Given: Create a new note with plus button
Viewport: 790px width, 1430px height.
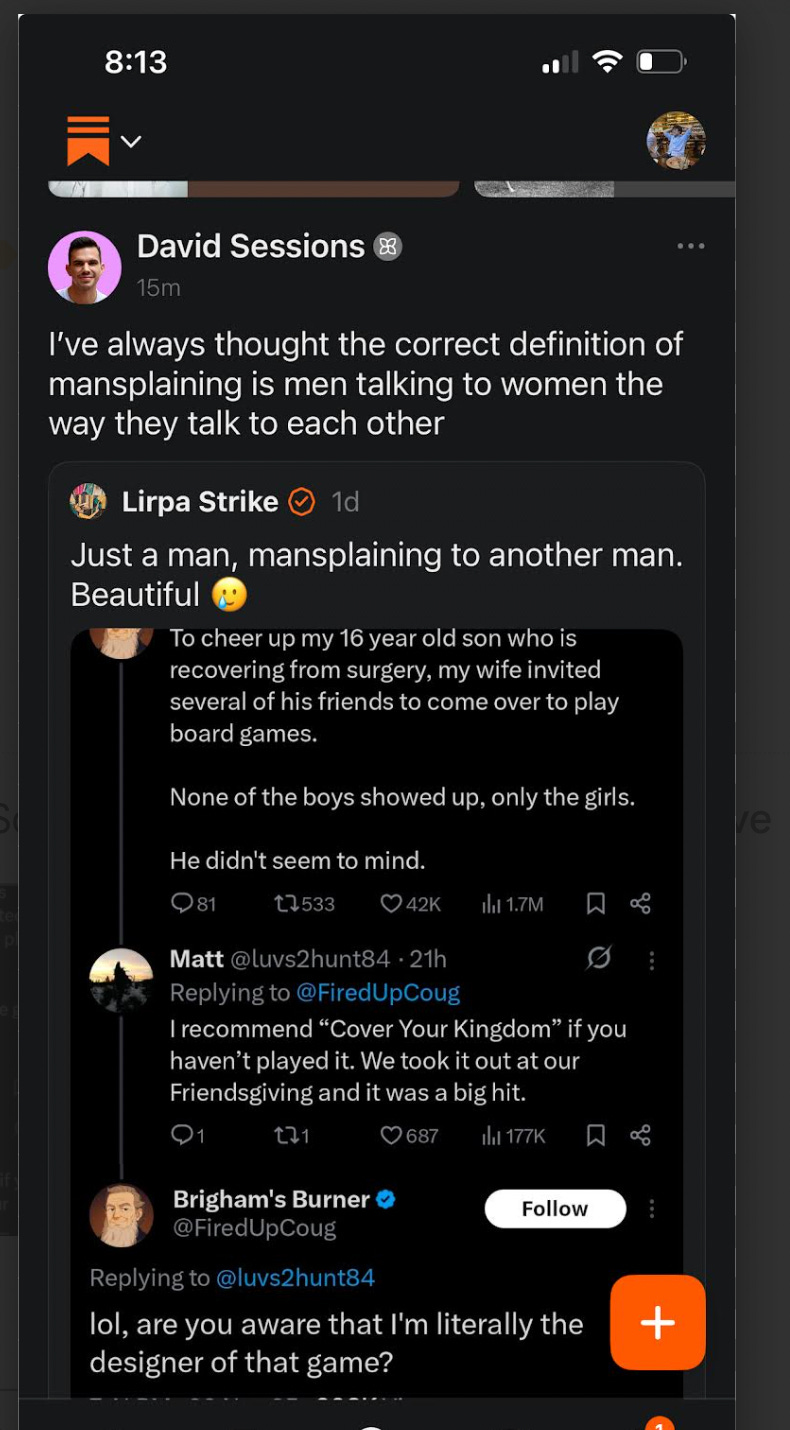Looking at the screenshot, I should (x=657, y=1321).
